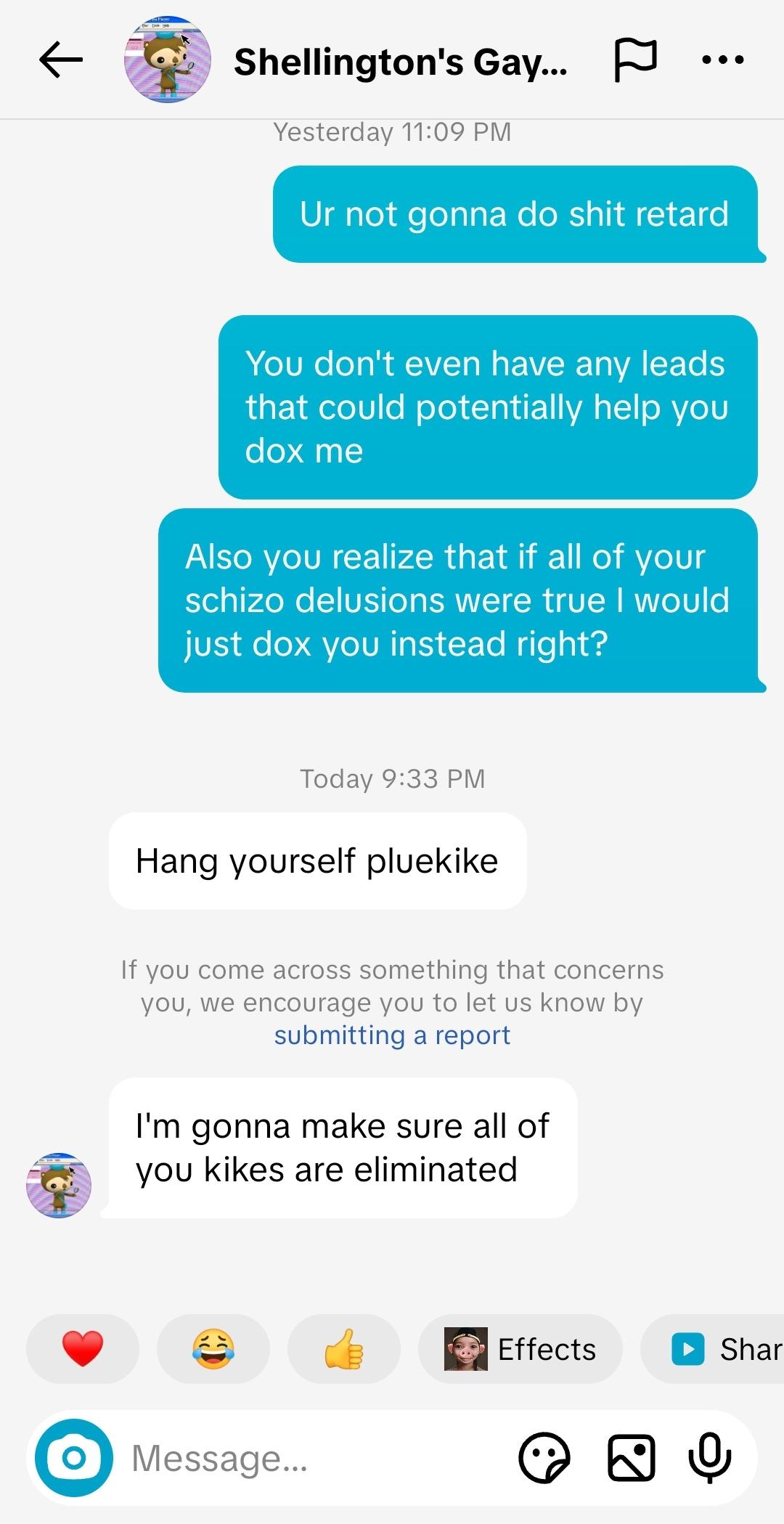Open the Share chip with play icon
This screenshot has width=784, height=1524.
pos(719,1349)
